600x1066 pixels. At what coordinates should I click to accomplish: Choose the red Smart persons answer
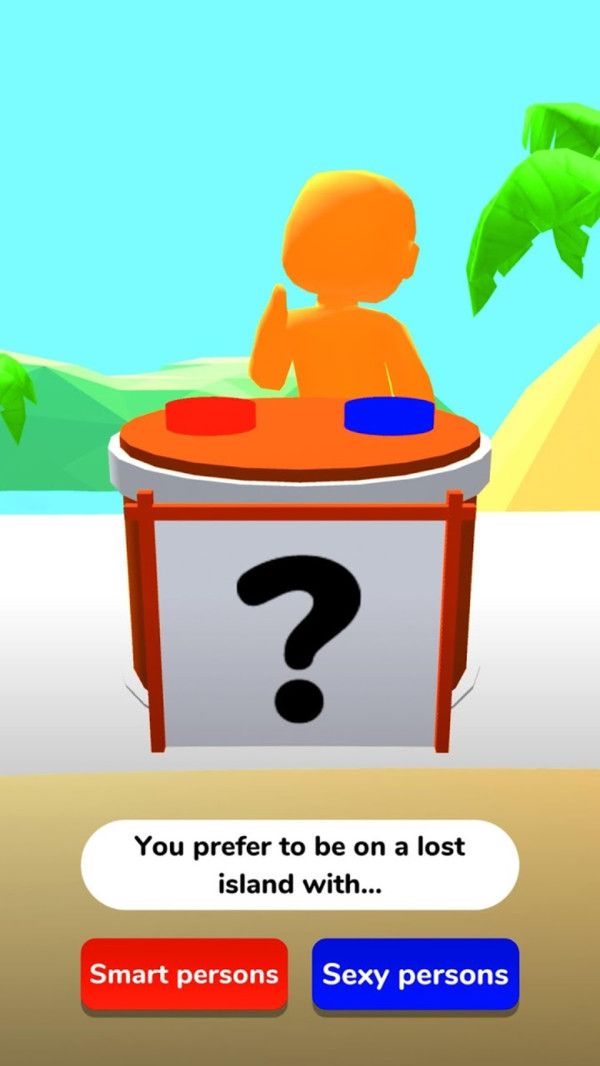[x=184, y=974]
